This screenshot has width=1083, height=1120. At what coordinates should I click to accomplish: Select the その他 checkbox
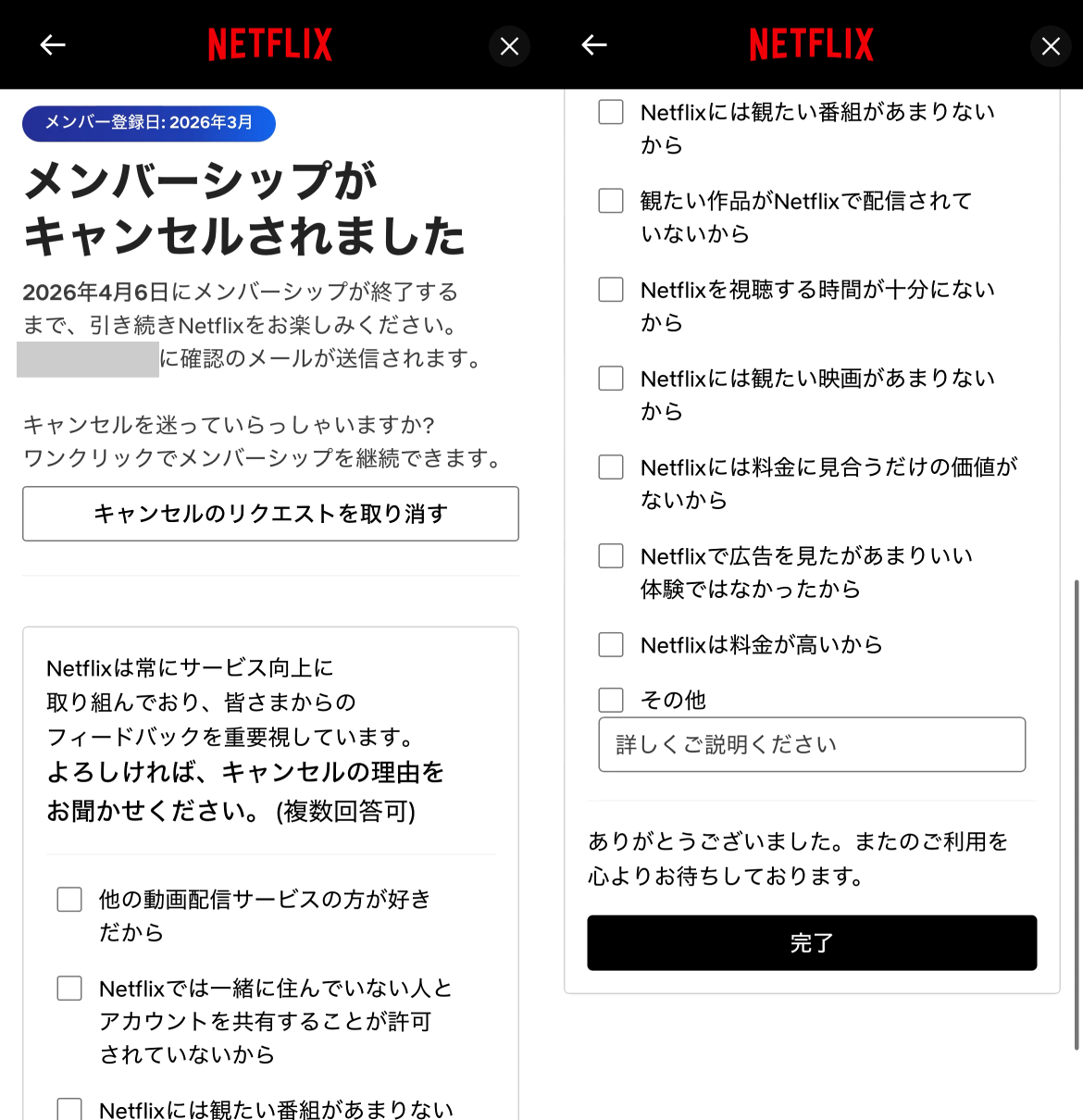coord(611,700)
